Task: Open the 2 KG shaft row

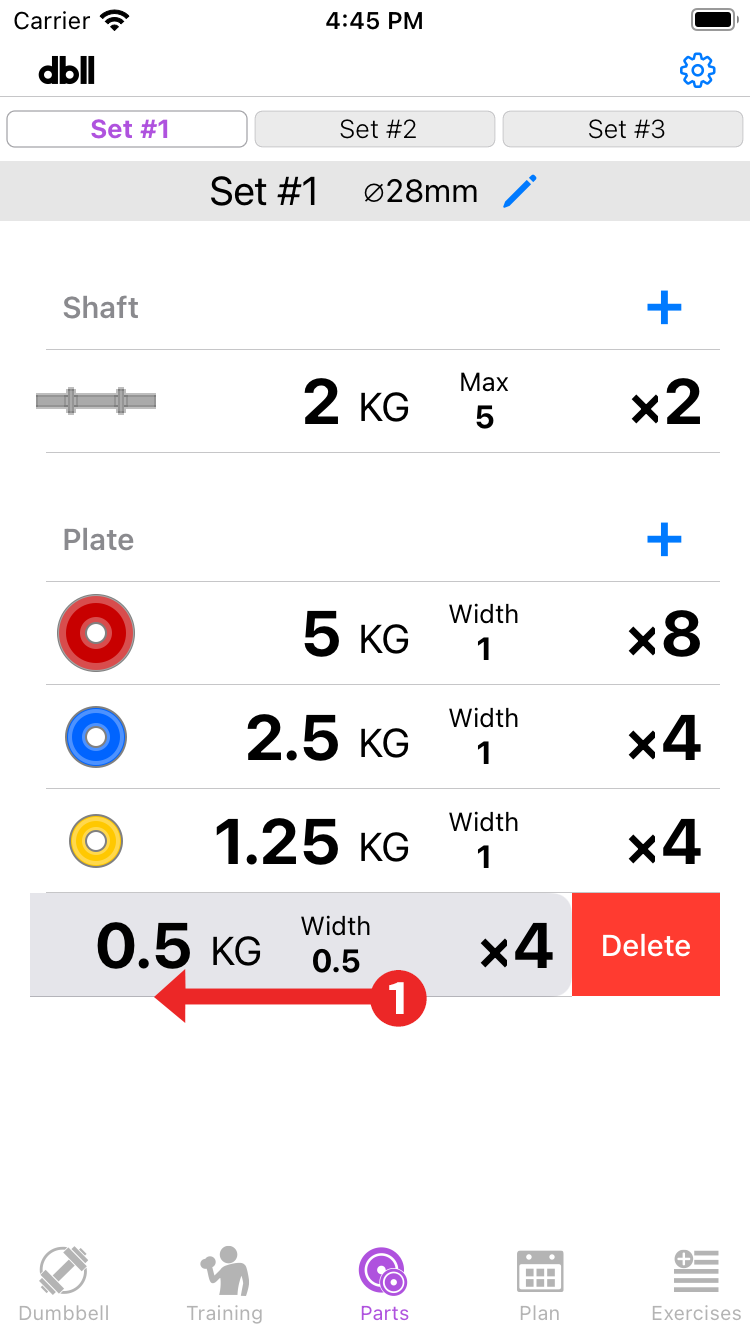Action: click(382, 402)
